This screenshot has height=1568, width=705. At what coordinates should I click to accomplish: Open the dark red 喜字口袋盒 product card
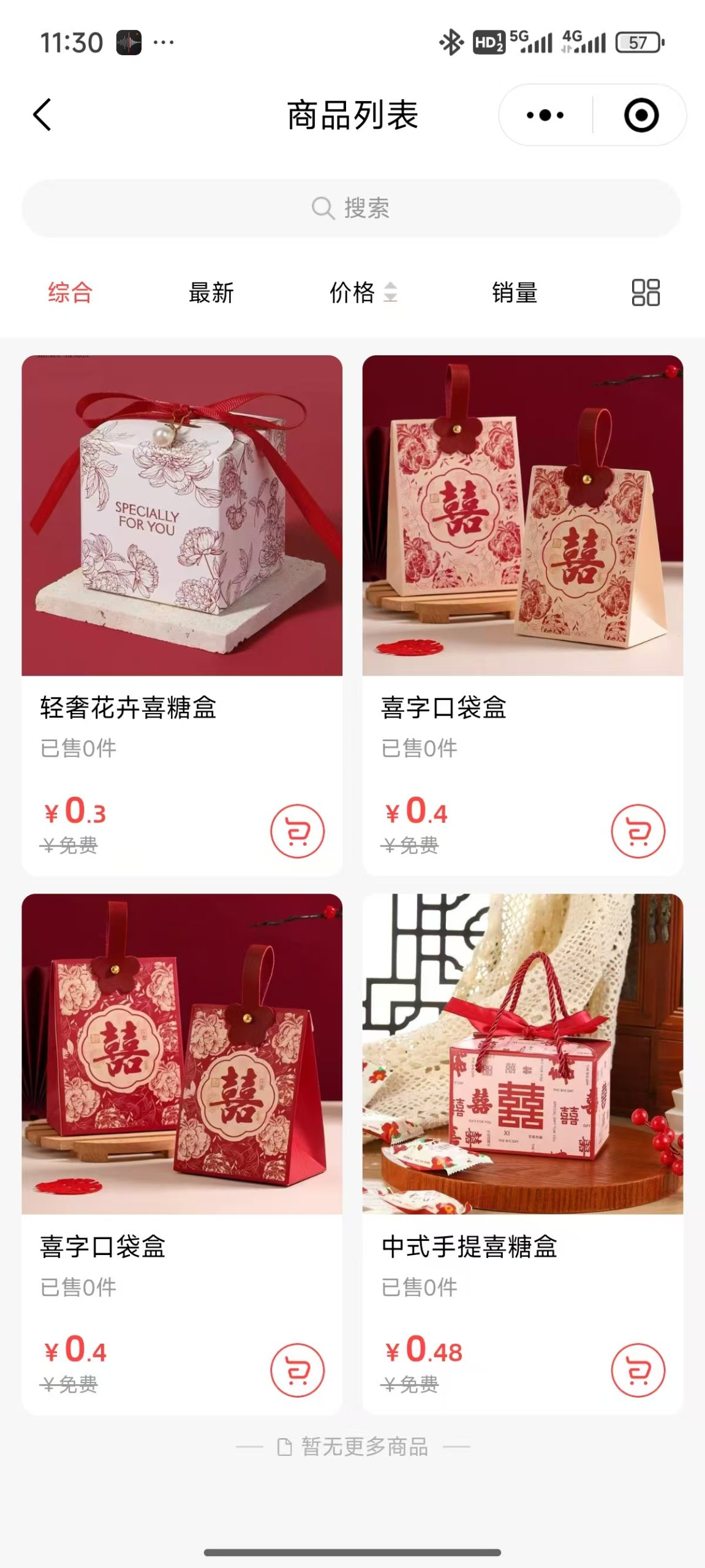click(182, 1053)
